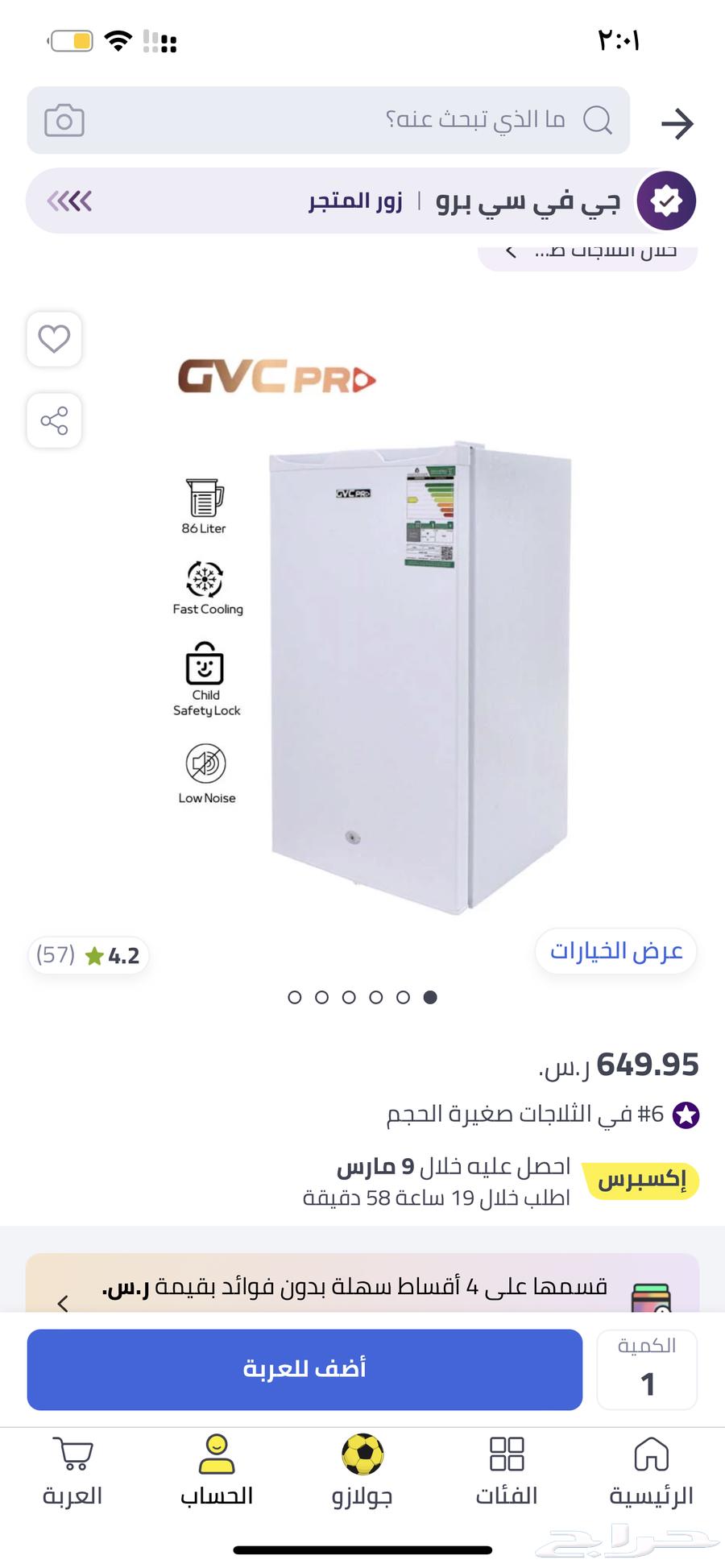Open العربة cart tab
The width and height of the screenshot is (725, 1568).
72,1472
